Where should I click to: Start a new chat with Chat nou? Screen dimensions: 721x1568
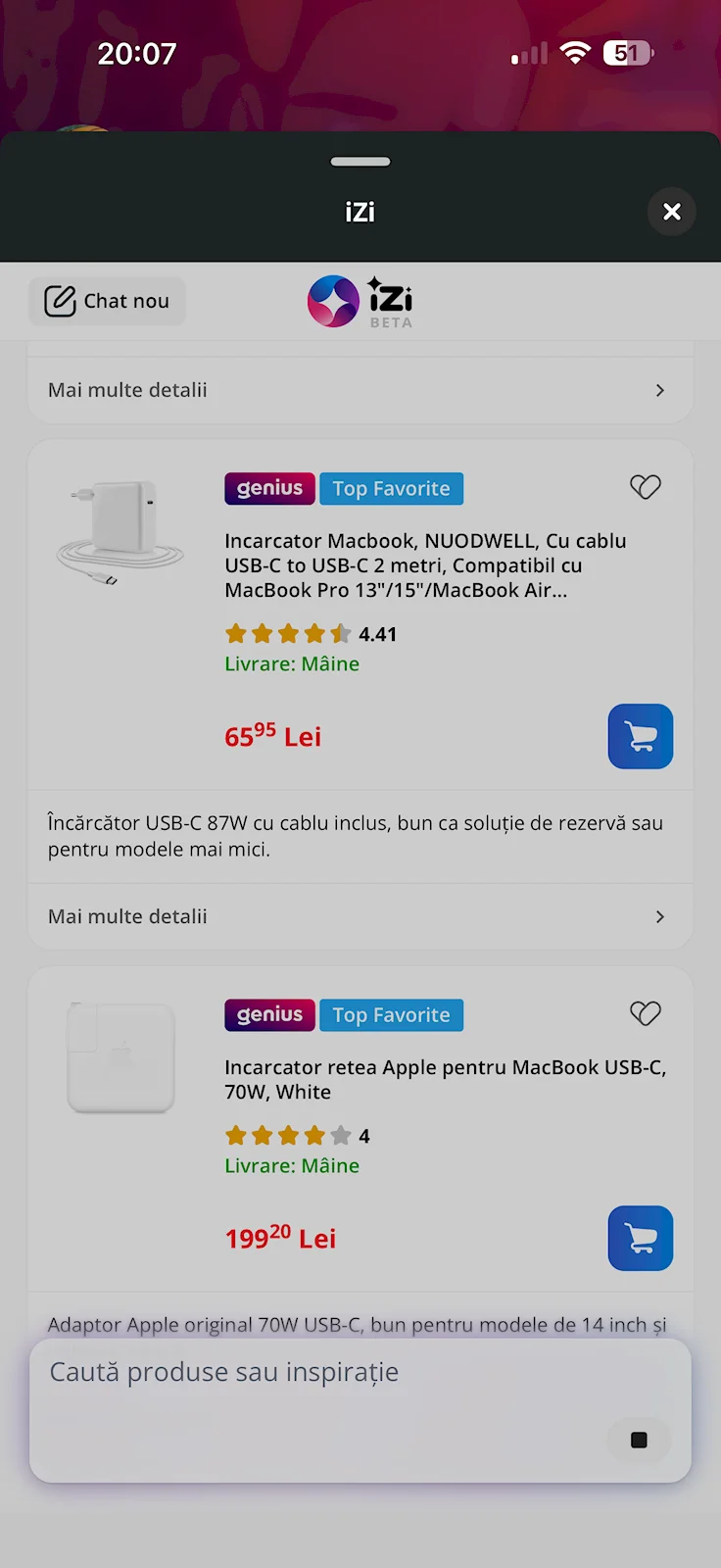coord(108,301)
